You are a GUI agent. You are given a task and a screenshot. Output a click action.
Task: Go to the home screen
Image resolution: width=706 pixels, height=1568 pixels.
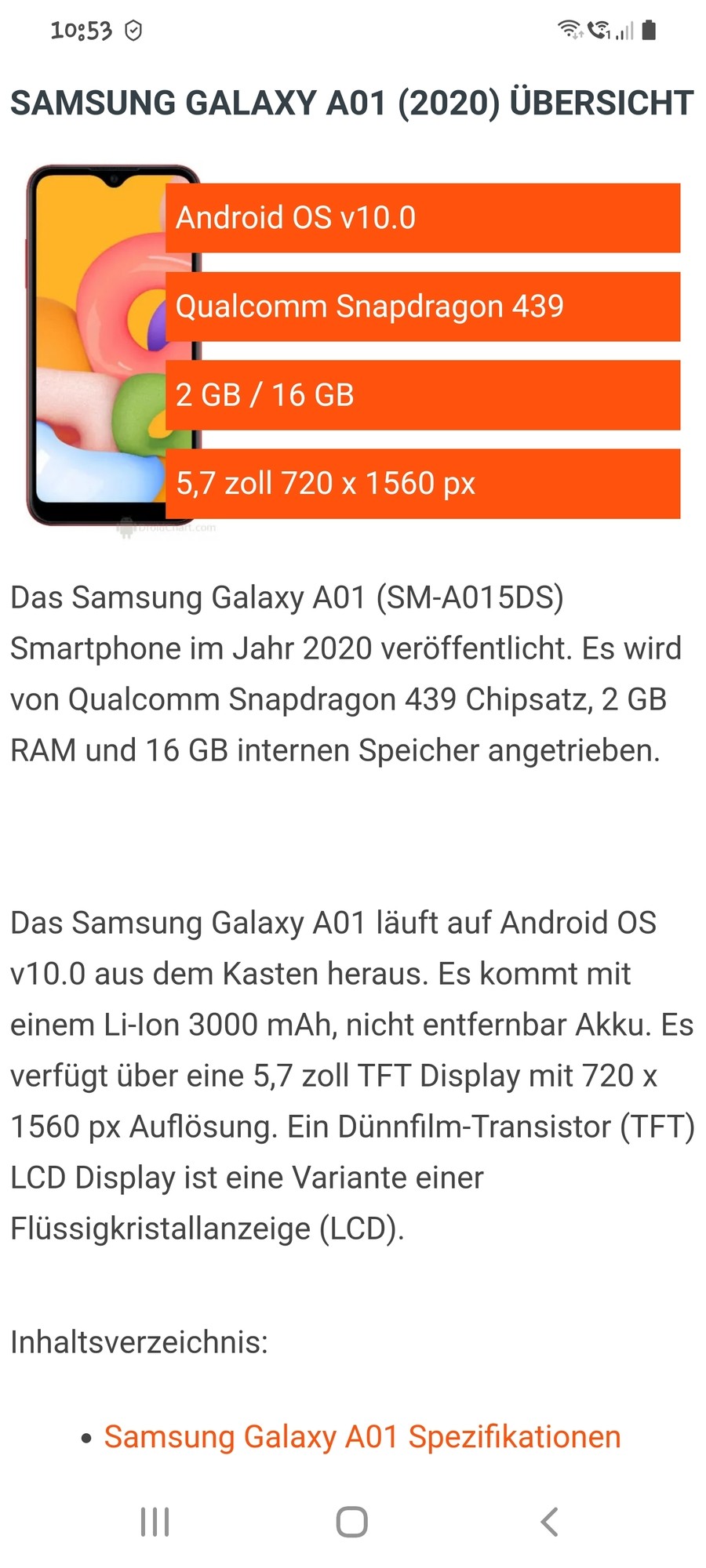[352, 1522]
